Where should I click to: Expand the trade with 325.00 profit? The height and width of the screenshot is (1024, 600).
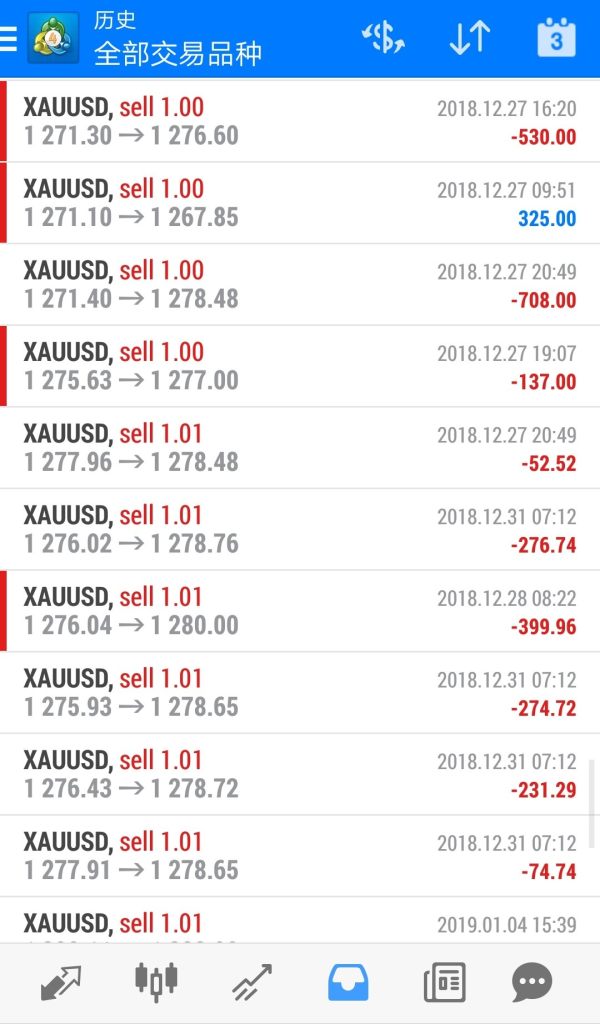(x=300, y=203)
